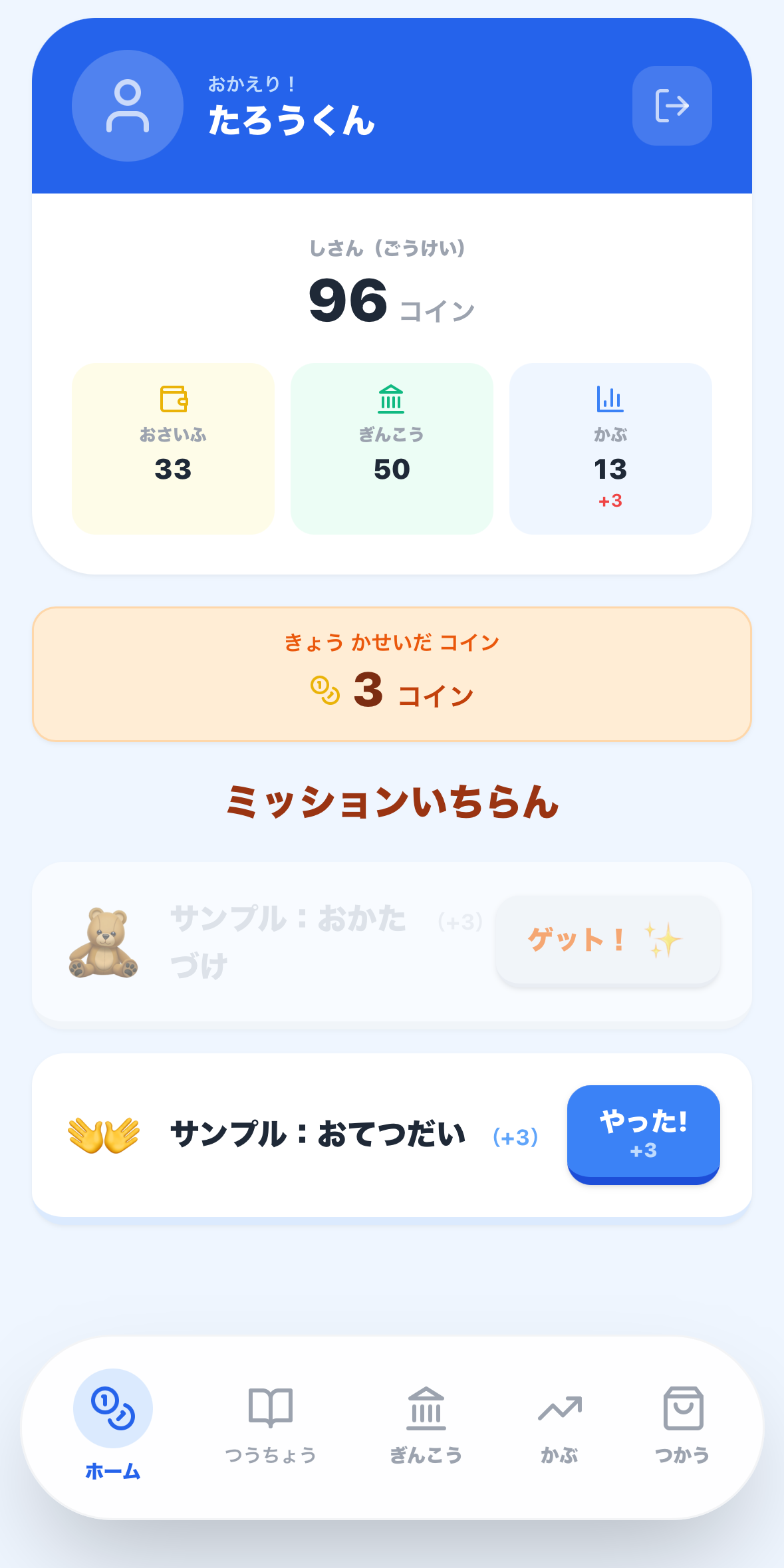Tap やった! +3 for the おてつだい mission
The height and width of the screenshot is (1568, 784).
tap(643, 1133)
